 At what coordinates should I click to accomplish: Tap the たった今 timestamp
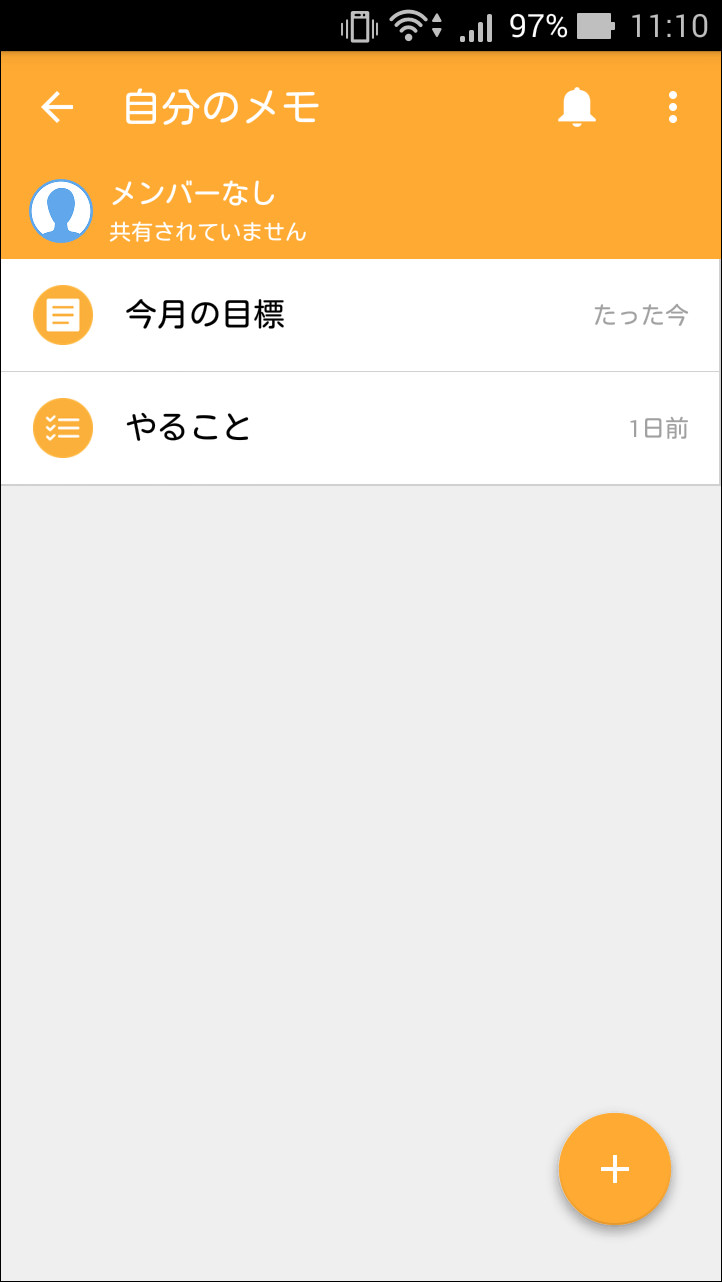pos(641,315)
